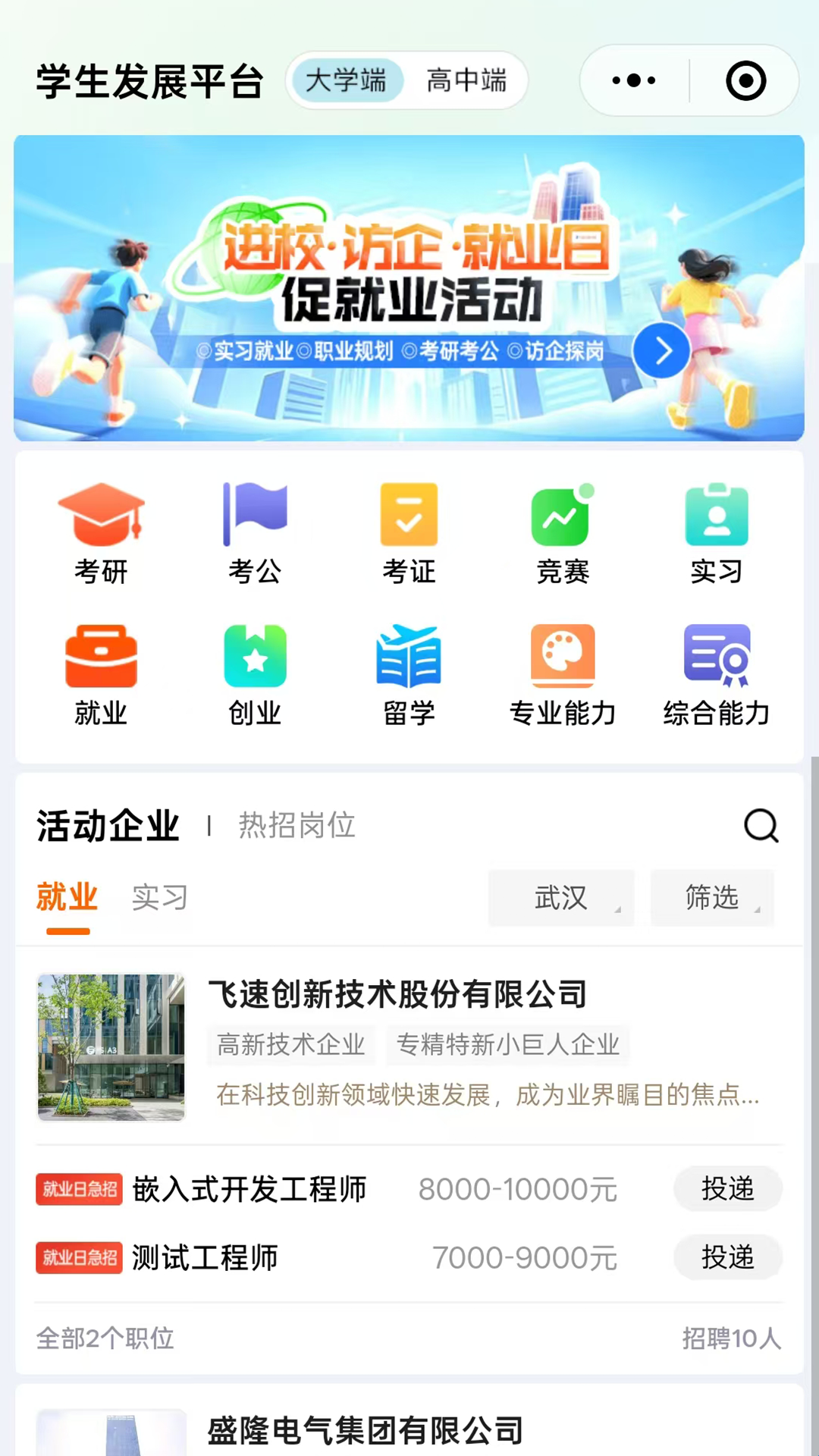Tap 投递 for 嵌入式开发工程师
The width and height of the screenshot is (819, 1456).
coord(728,1189)
